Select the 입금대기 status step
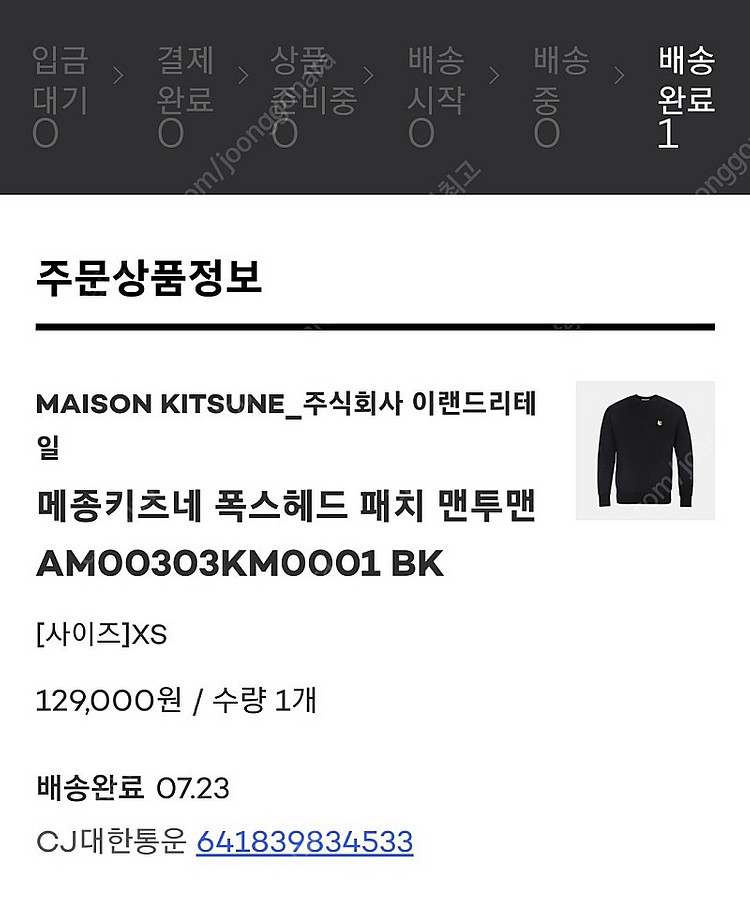750x901 pixels. pos(60,97)
